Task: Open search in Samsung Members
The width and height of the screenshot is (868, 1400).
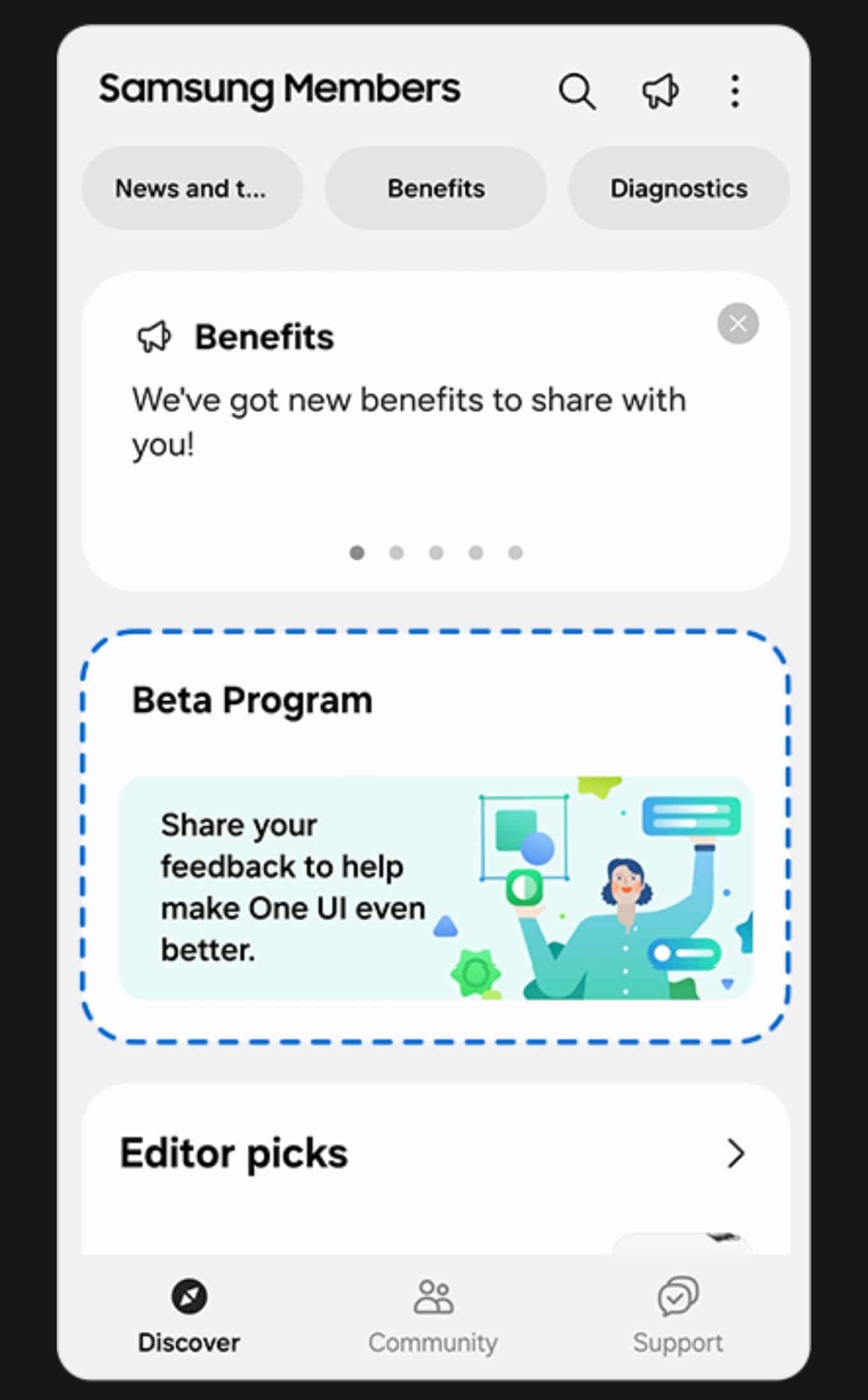Action: pyautogui.click(x=577, y=92)
